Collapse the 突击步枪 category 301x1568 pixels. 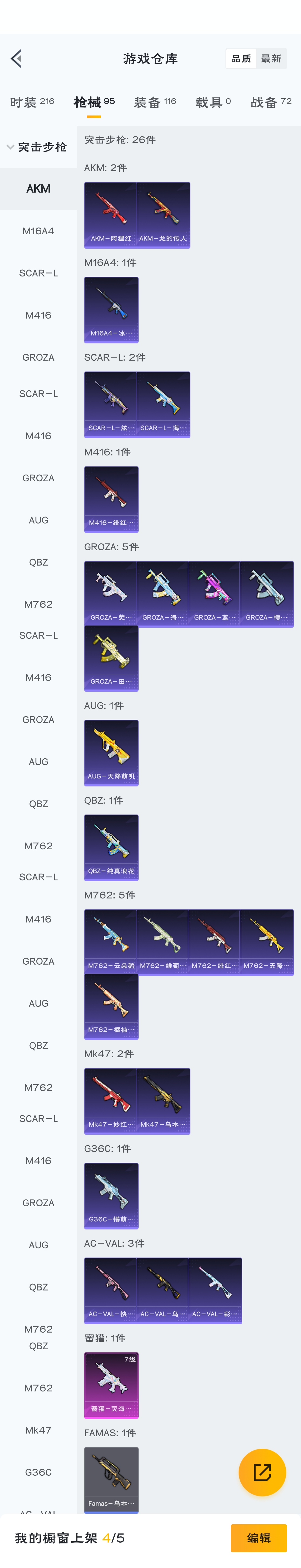pyautogui.click(x=36, y=147)
